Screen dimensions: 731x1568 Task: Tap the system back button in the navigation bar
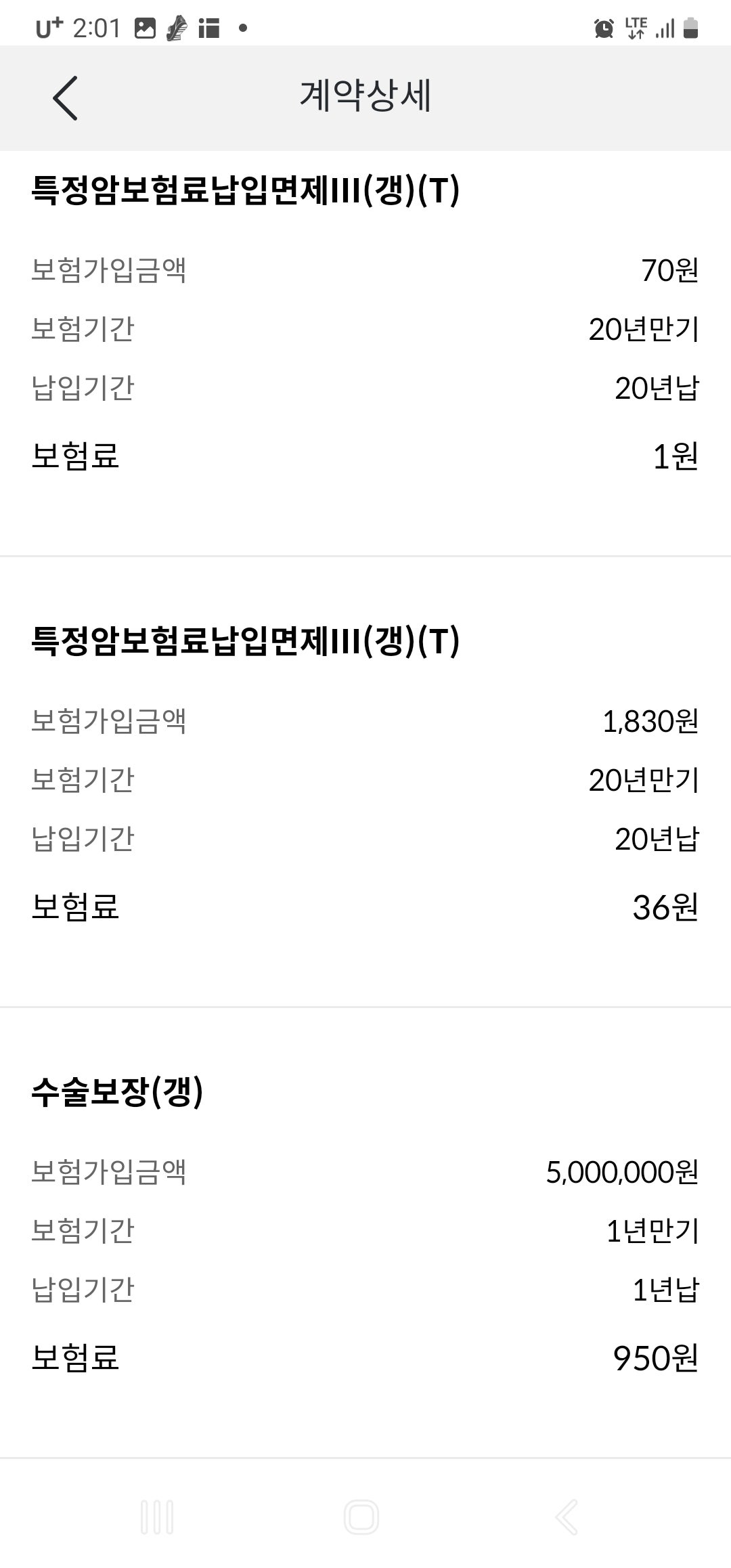567,1517
